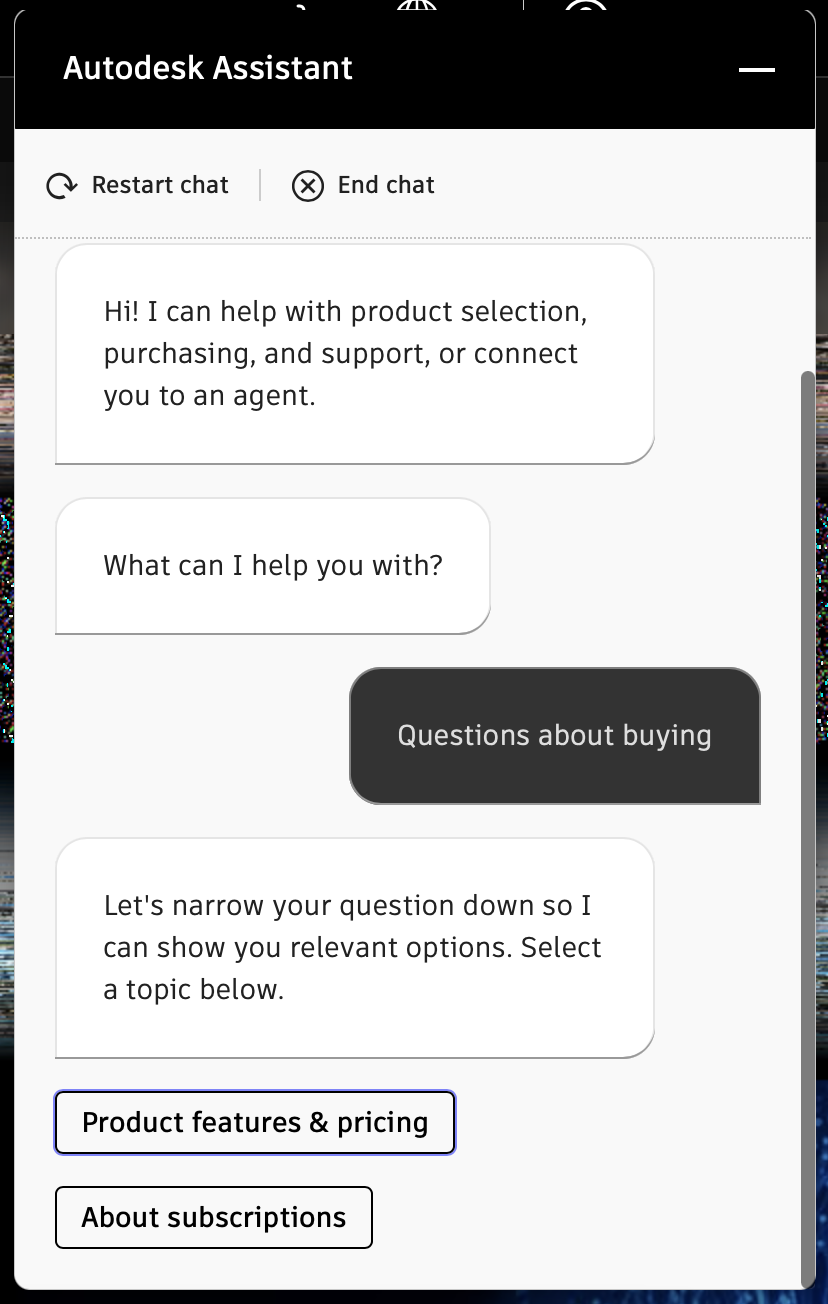
Task: Restart the chat conversation
Action: pyautogui.click(x=139, y=186)
